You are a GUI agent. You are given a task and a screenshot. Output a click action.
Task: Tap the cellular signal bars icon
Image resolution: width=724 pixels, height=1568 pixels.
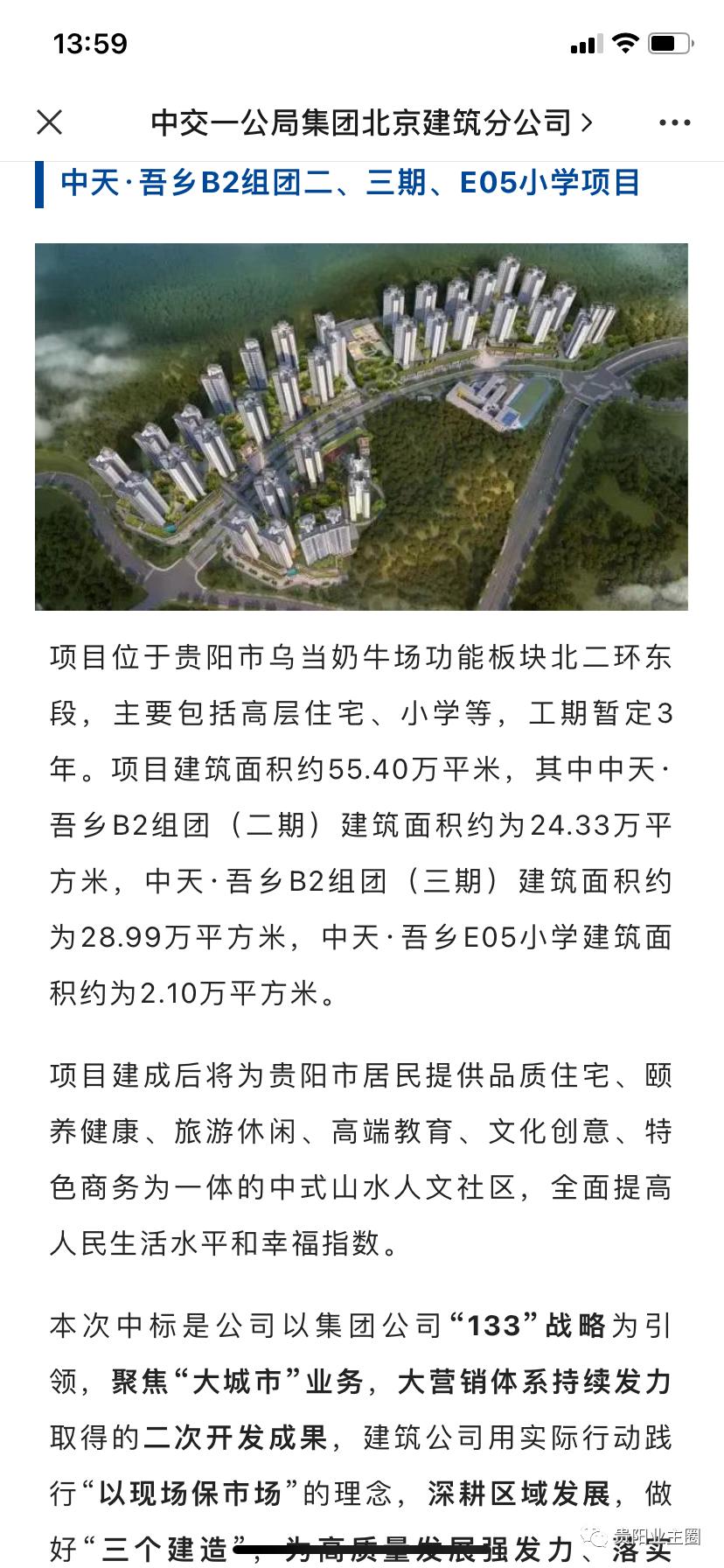(x=587, y=44)
